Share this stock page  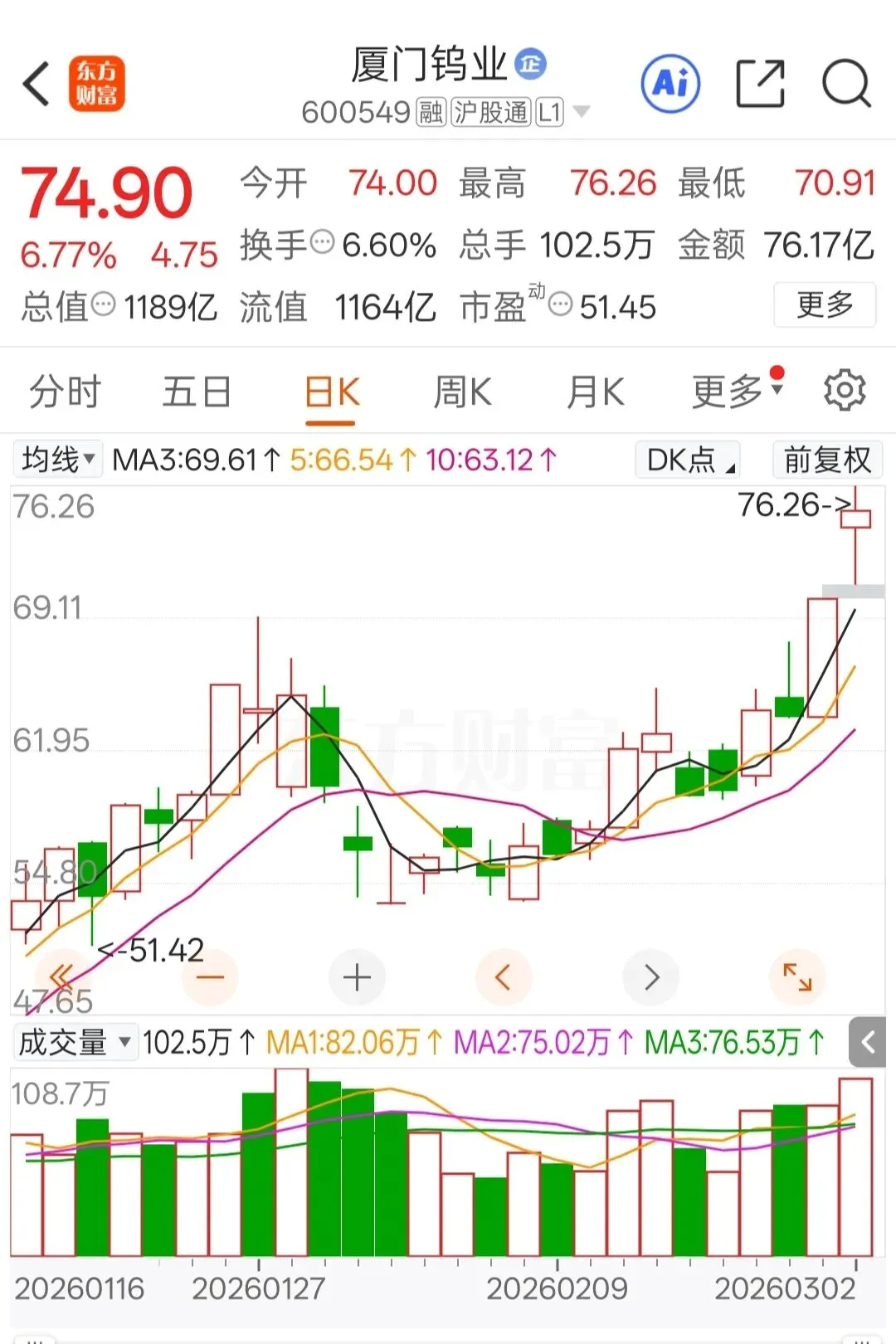tap(760, 84)
